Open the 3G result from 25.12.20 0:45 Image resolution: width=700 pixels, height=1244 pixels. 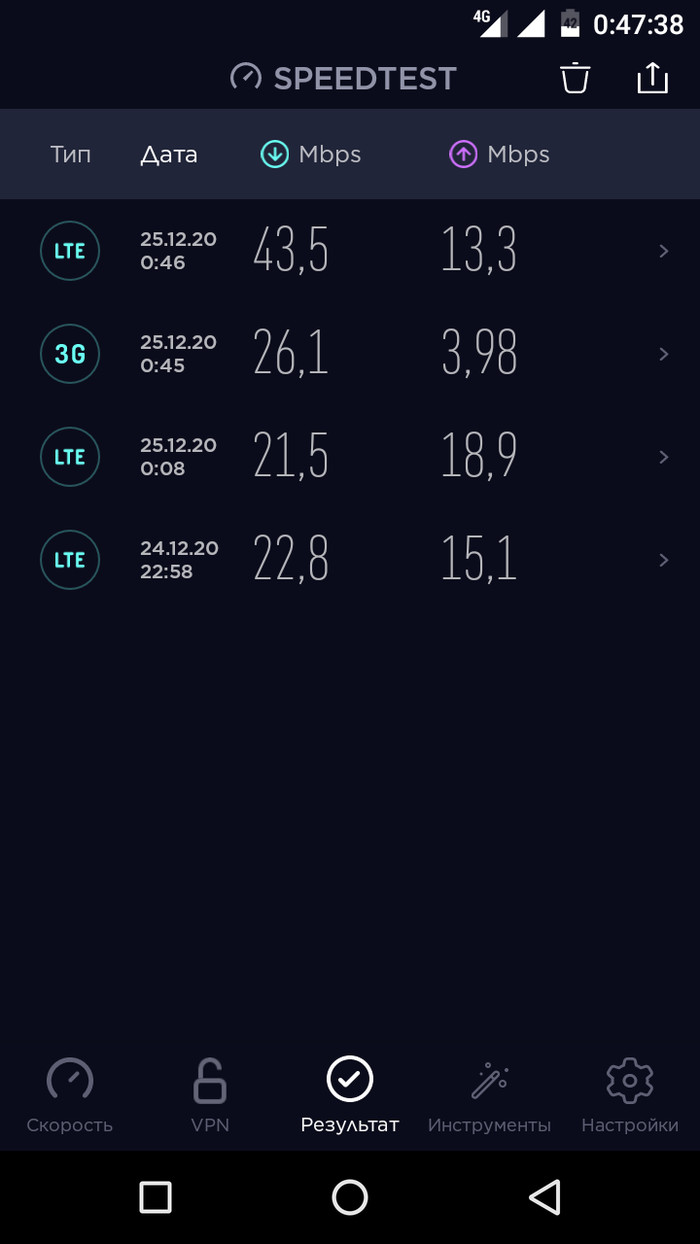coord(350,353)
